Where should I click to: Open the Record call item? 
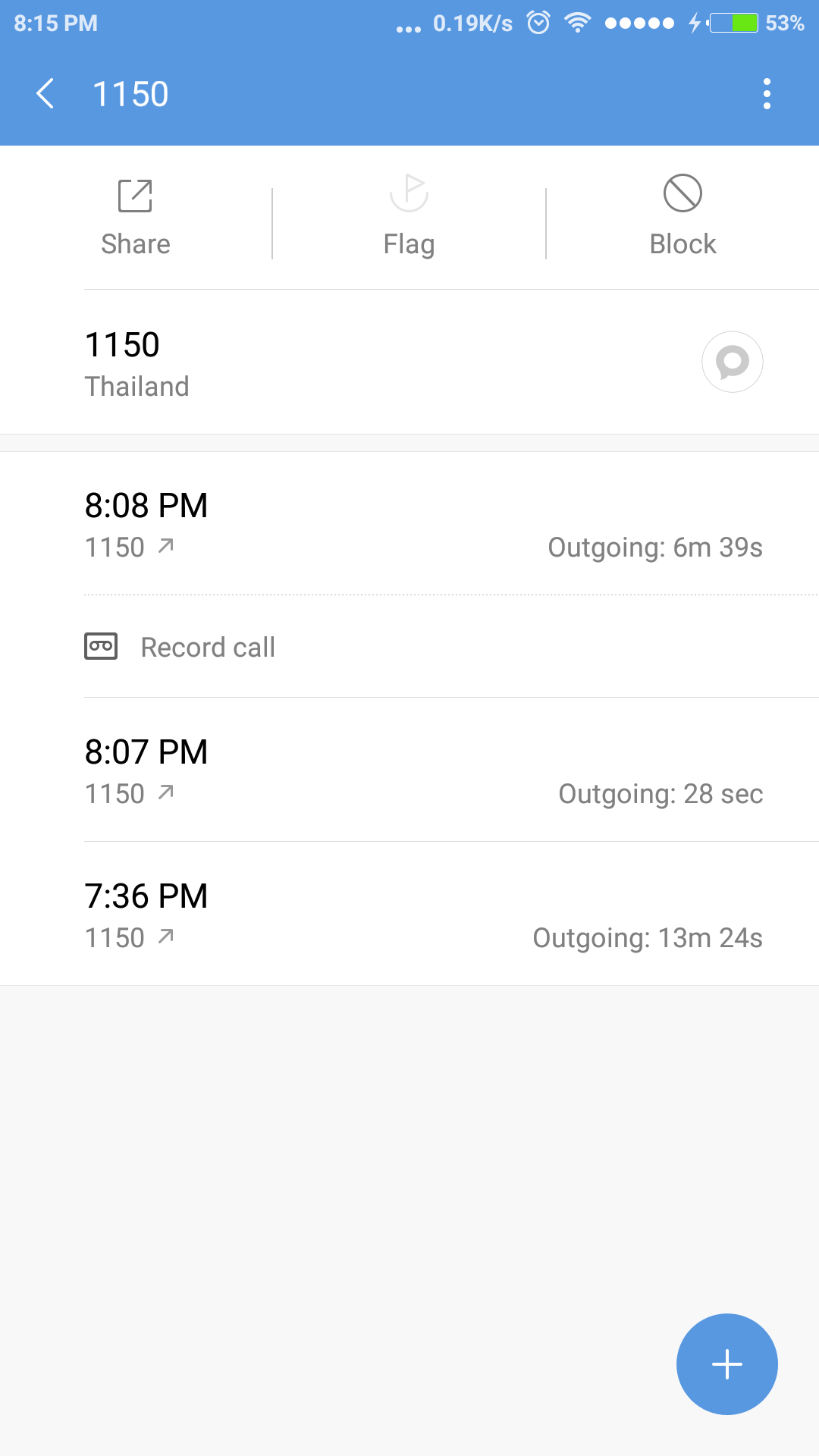[409, 647]
